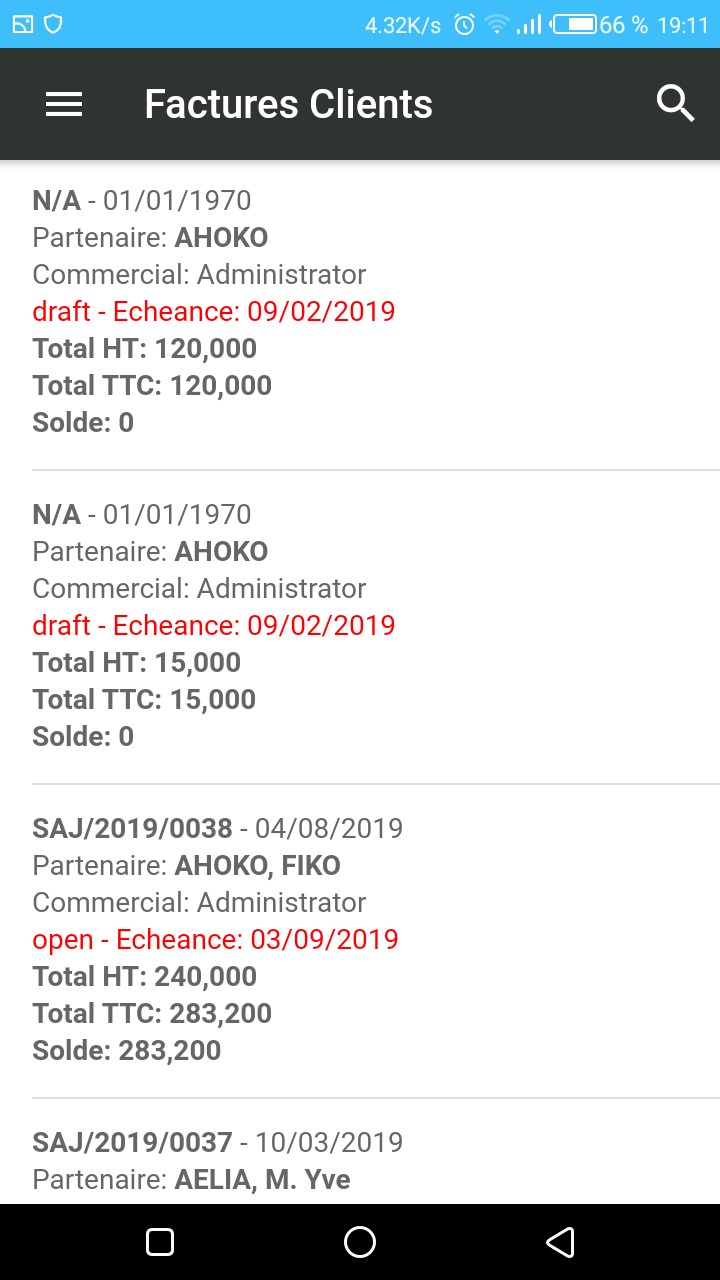Tap the search icon in the toolbar
Screen dimensions: 720x1280
(x=676, y=103)
